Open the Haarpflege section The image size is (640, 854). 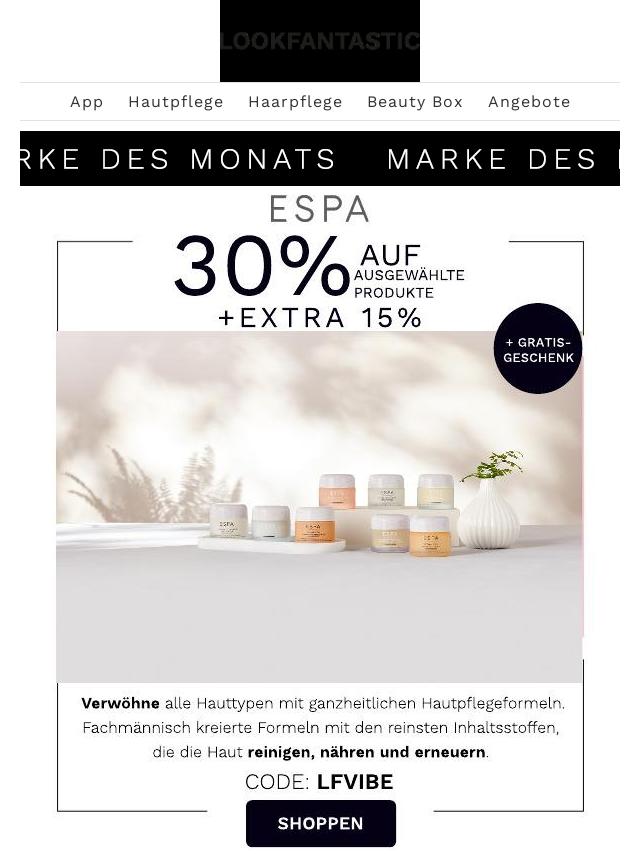click(295, 102)
